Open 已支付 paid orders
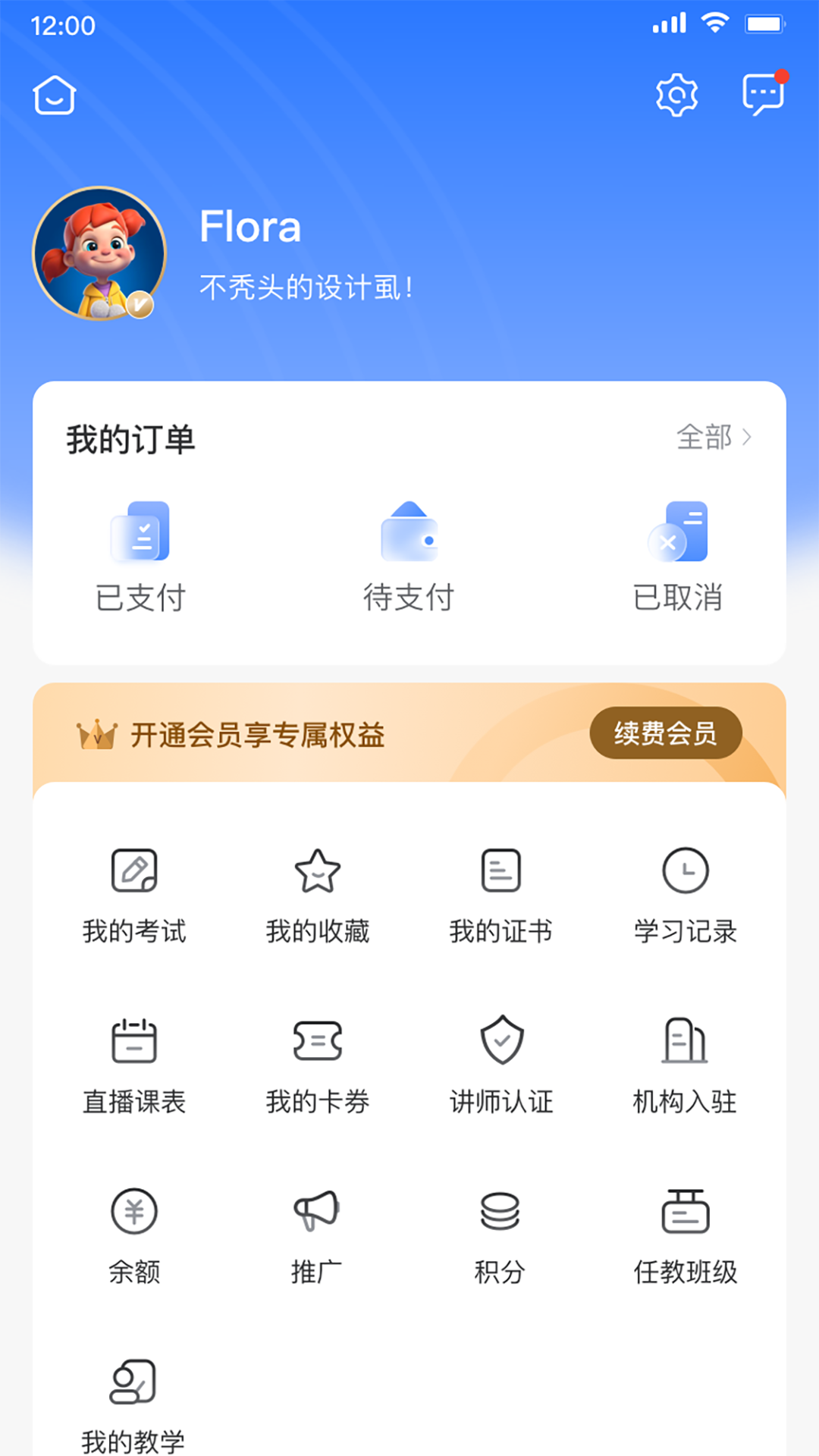Viewport: 819px width, 1456px height. click(140, 557)
